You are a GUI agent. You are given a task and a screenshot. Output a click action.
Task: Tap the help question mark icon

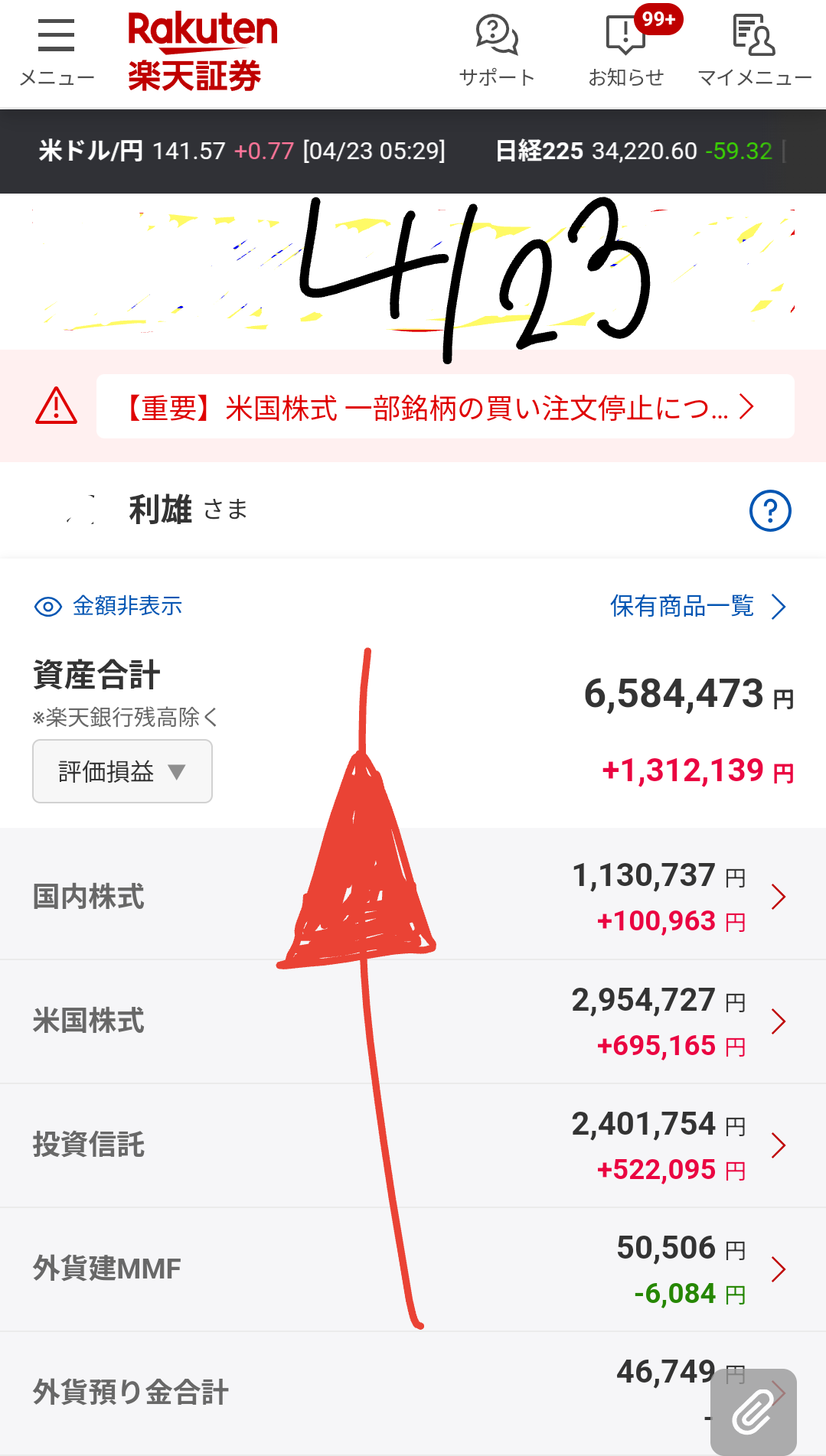tap(769, 510)
